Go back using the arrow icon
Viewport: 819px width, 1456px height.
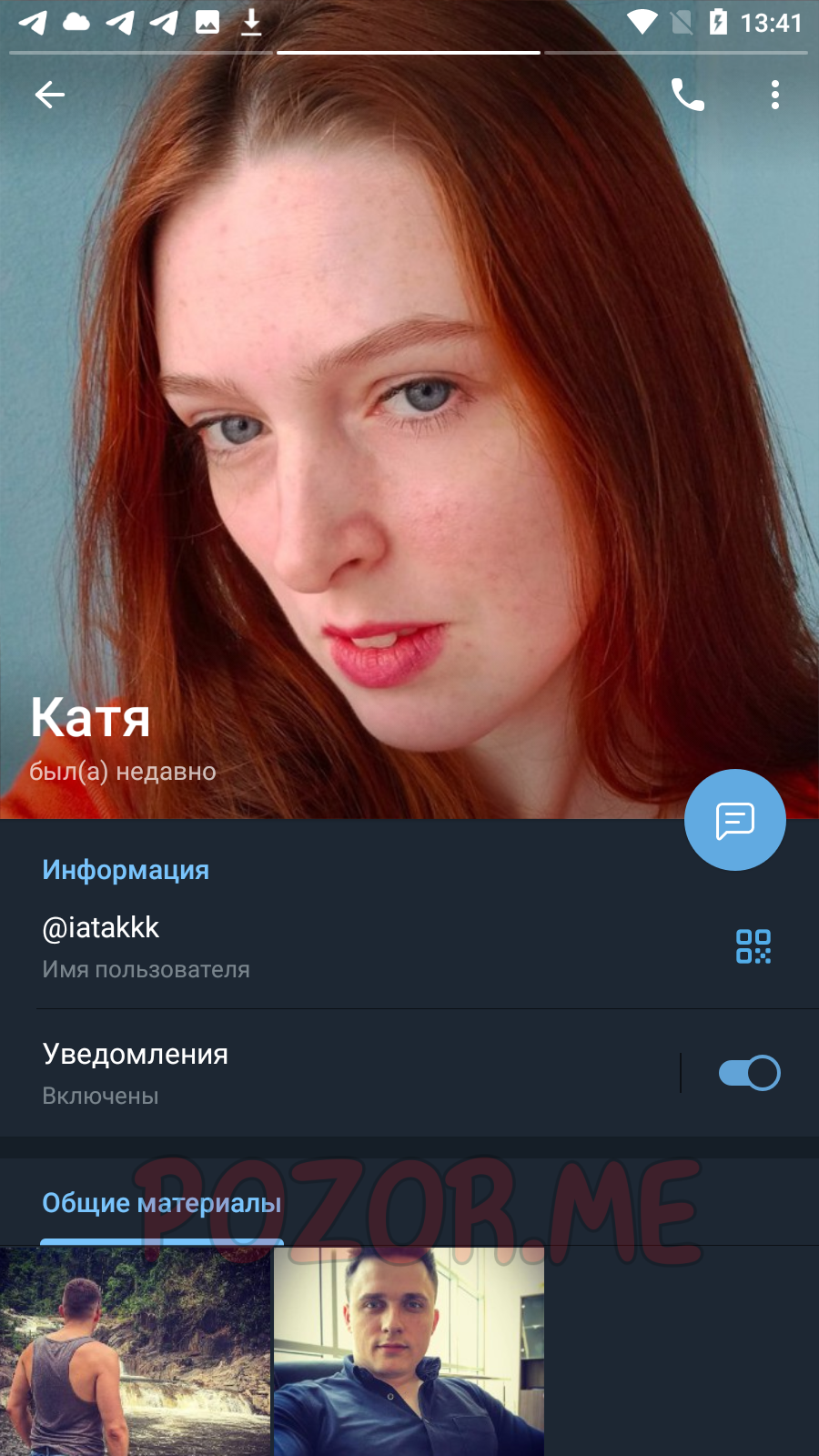coord(50,95)
